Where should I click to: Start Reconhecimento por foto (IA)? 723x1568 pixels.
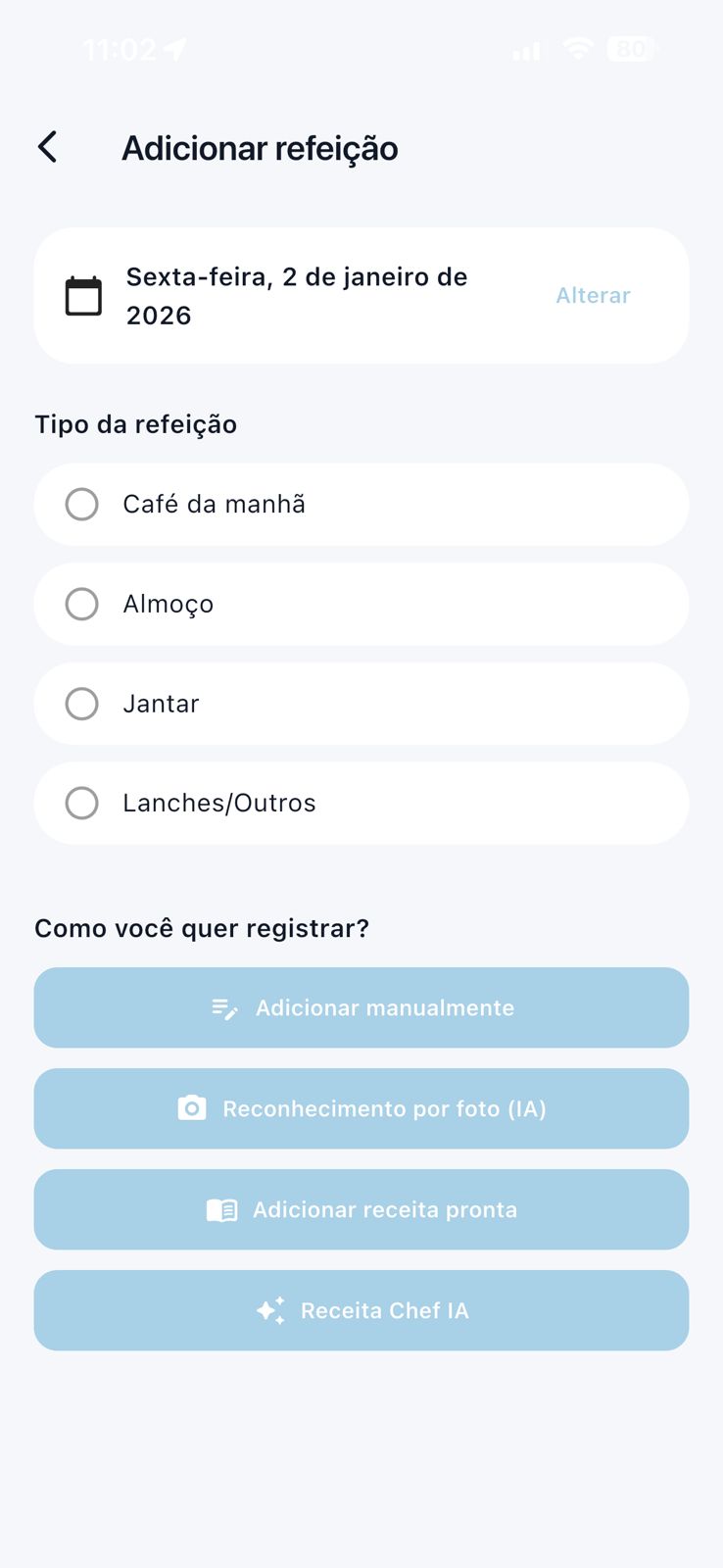(361, 1108)
